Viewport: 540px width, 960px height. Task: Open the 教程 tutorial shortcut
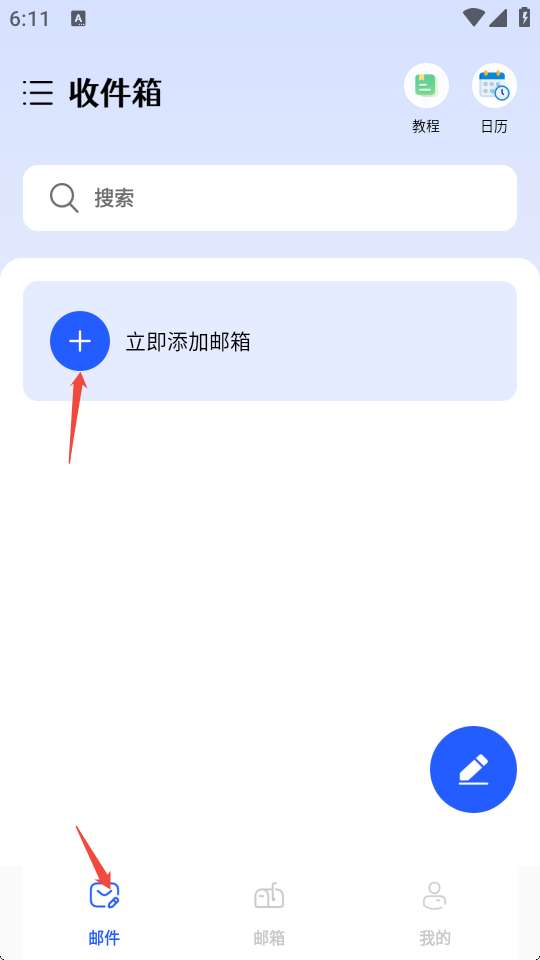coord(426,99)
